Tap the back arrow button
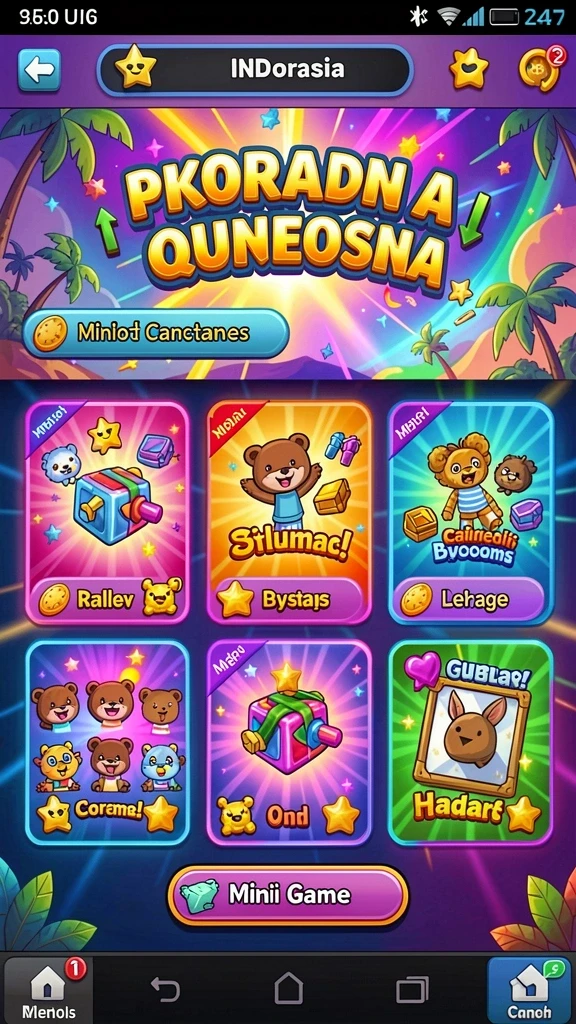576x1024 pixels. [x=40, y=70]
